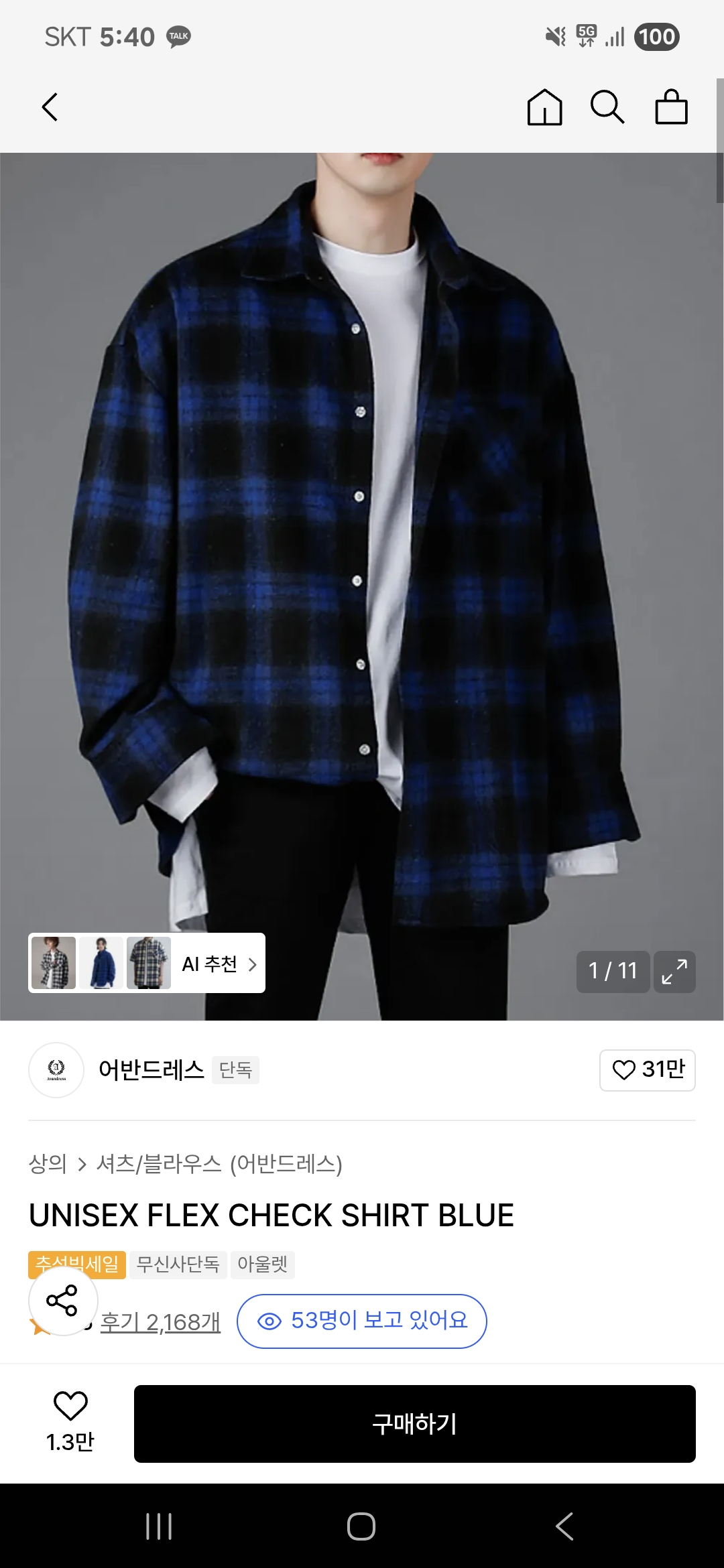Open the 상의 category breadcrumb

(48, 1164)
